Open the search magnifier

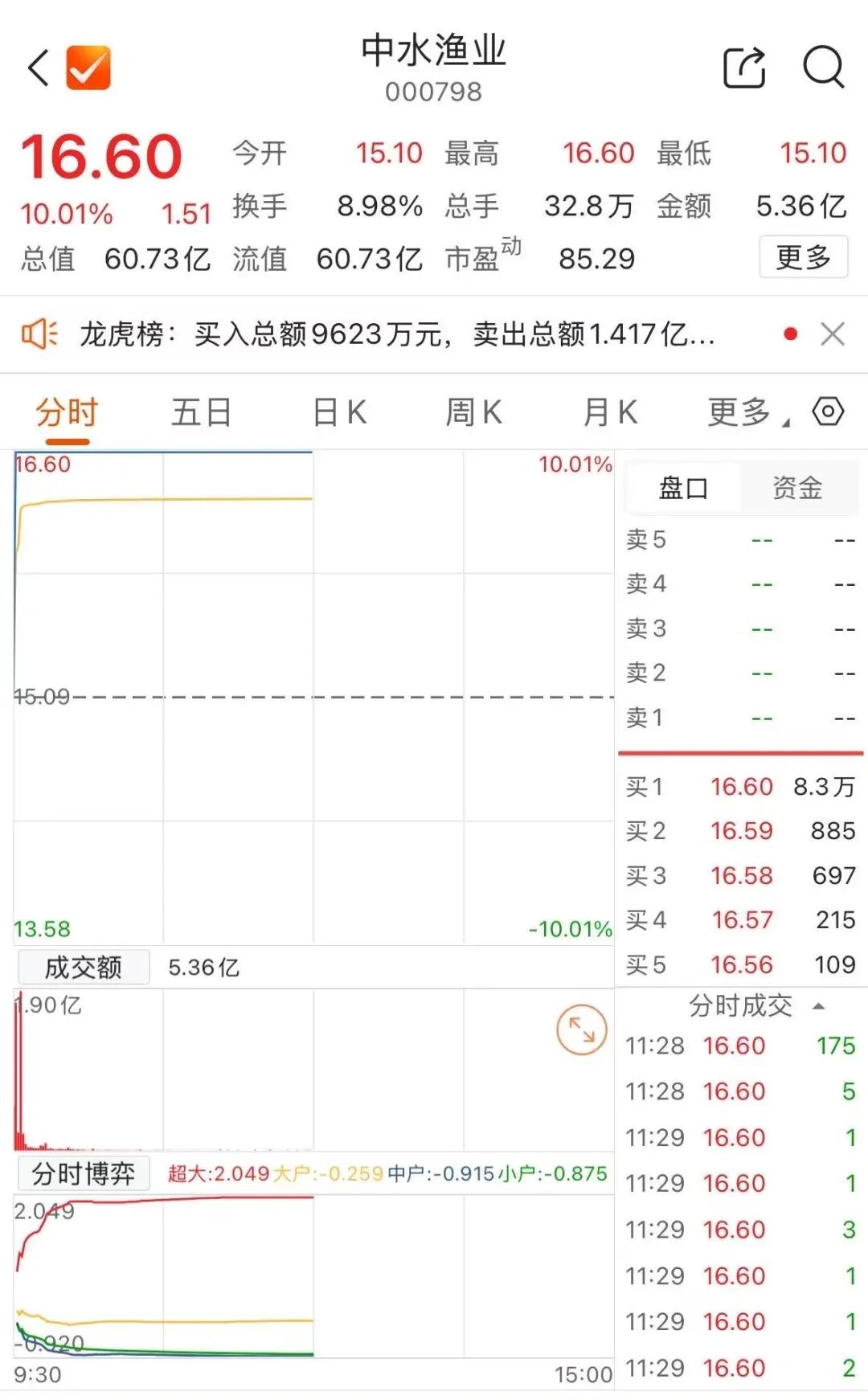[824, 68]
